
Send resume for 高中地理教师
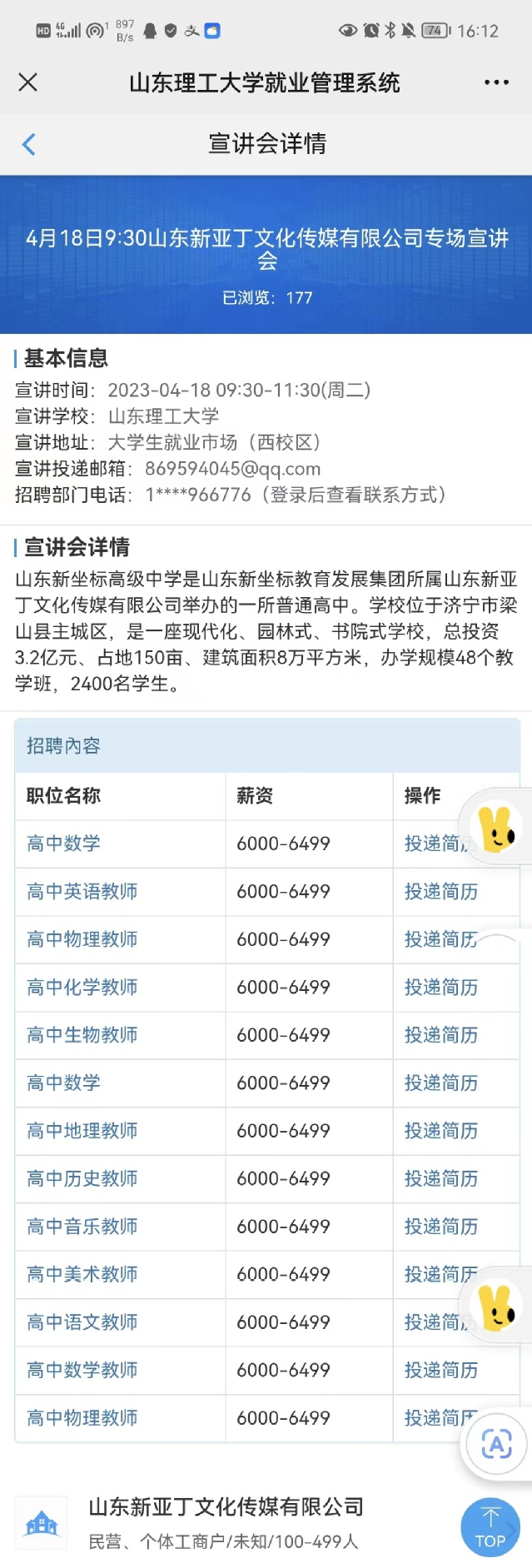click(x=441, y=1131)
